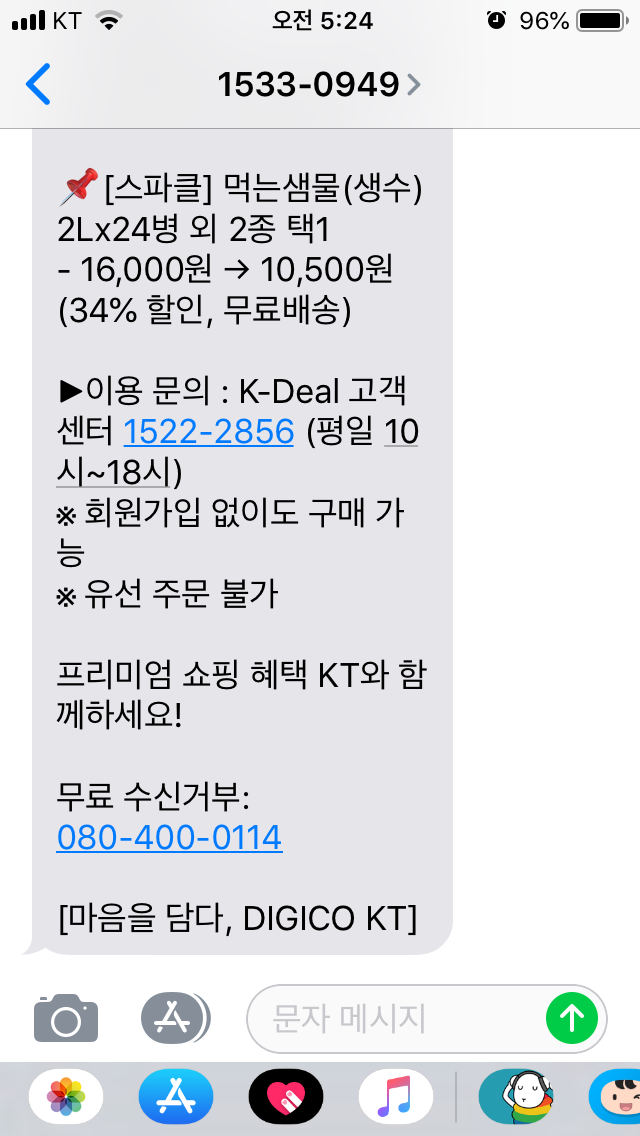Image resolution: width=640 pixels, height=1136 pixels.
Task: Call opt-out number 080-400-0114
Action: (170, 838)
